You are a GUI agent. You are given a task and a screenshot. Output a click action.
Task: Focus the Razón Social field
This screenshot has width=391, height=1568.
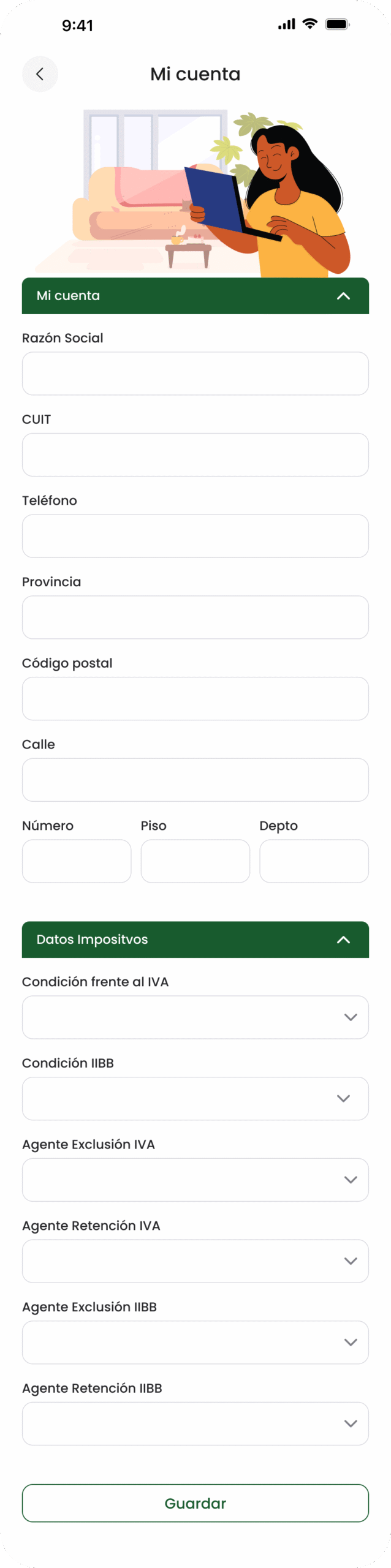click(x=195, y=373)
